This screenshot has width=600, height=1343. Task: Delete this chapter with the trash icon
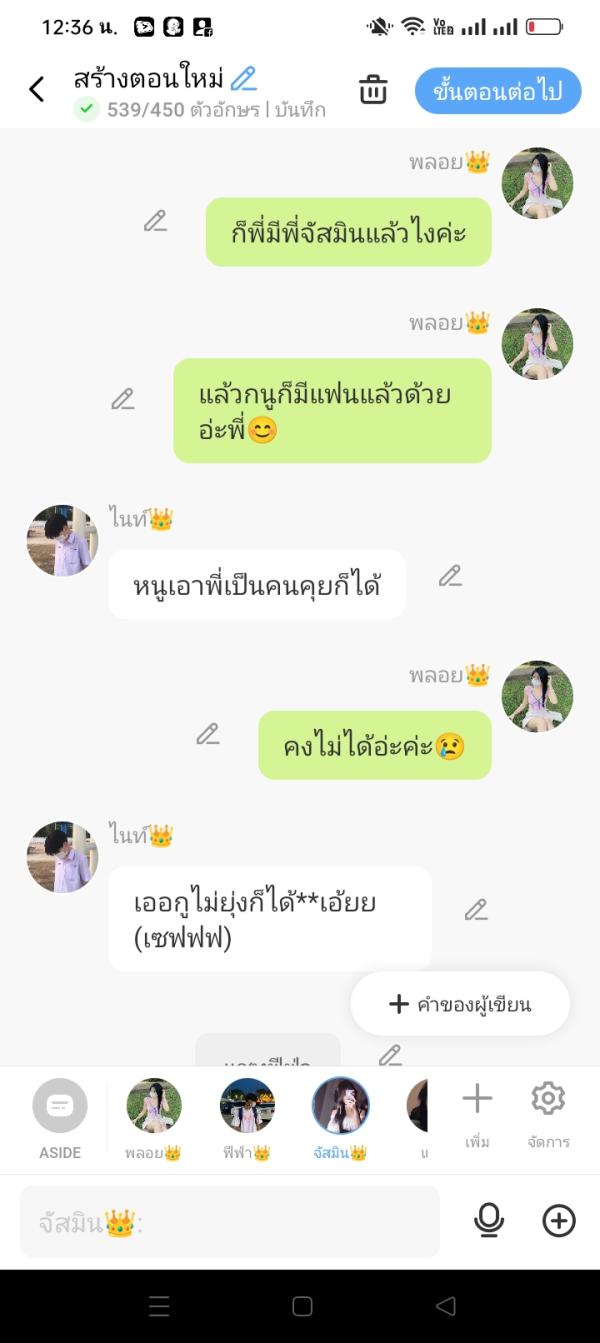pos(373,90)
